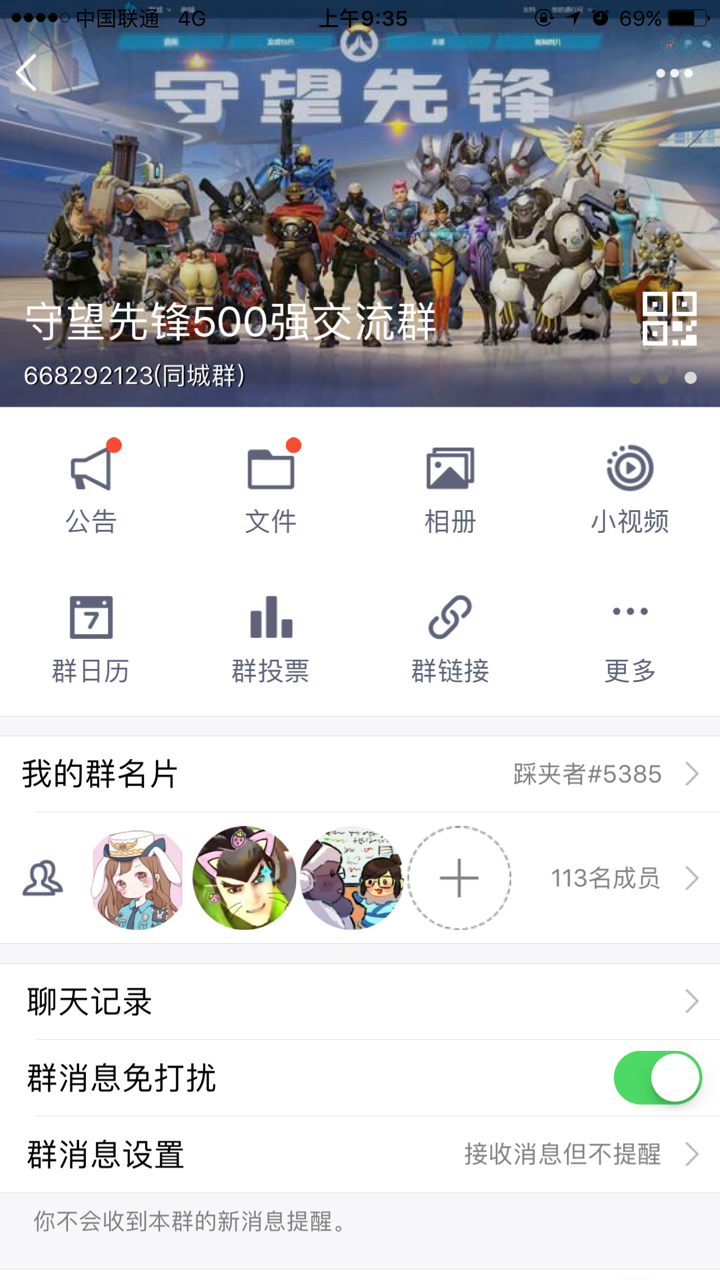View the 113 members list
The image size is (720, 1280).
[x=622, y=878]
